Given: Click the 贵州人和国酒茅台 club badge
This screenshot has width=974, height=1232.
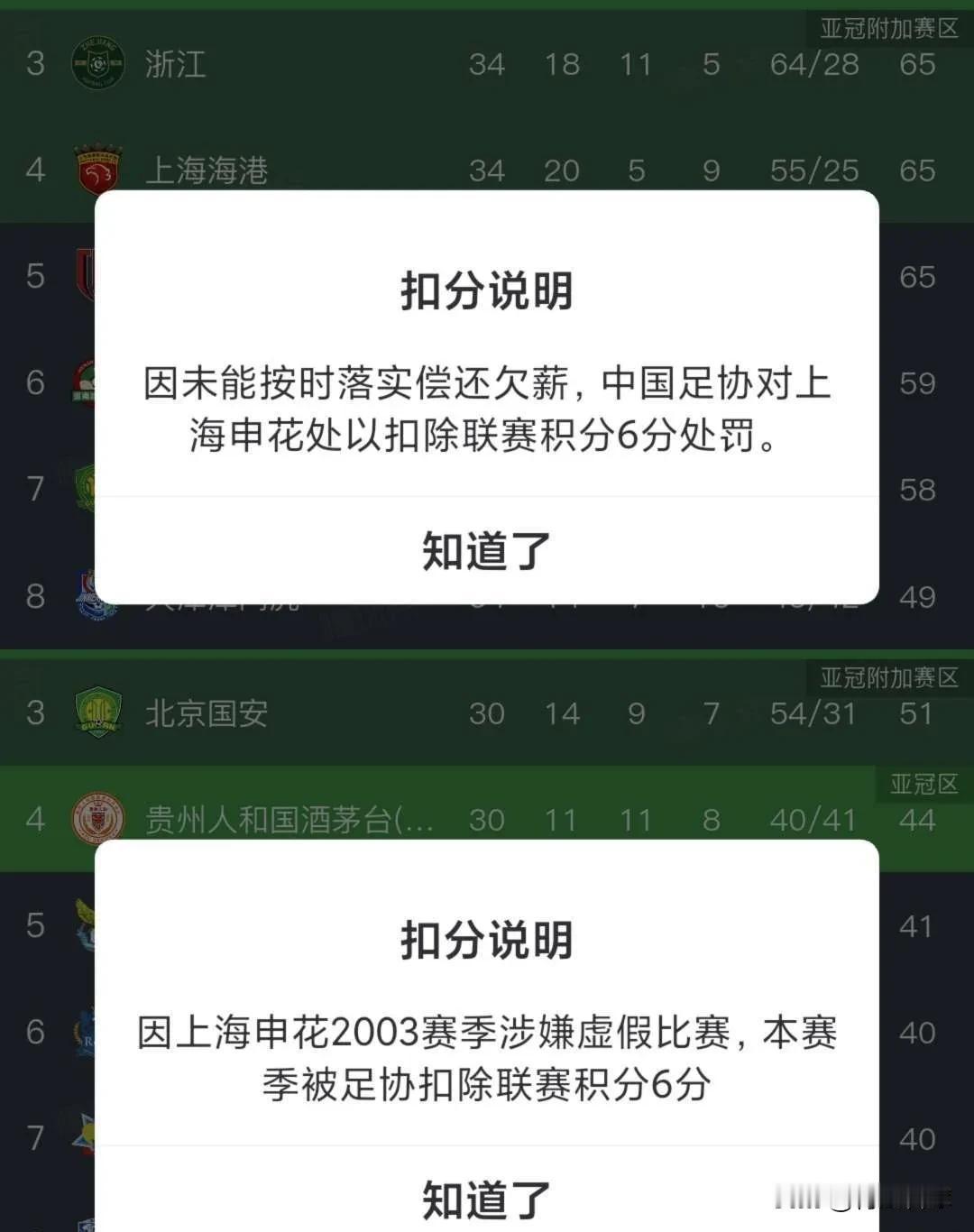Looking at the screenshot, I should [x=99, y=819].
